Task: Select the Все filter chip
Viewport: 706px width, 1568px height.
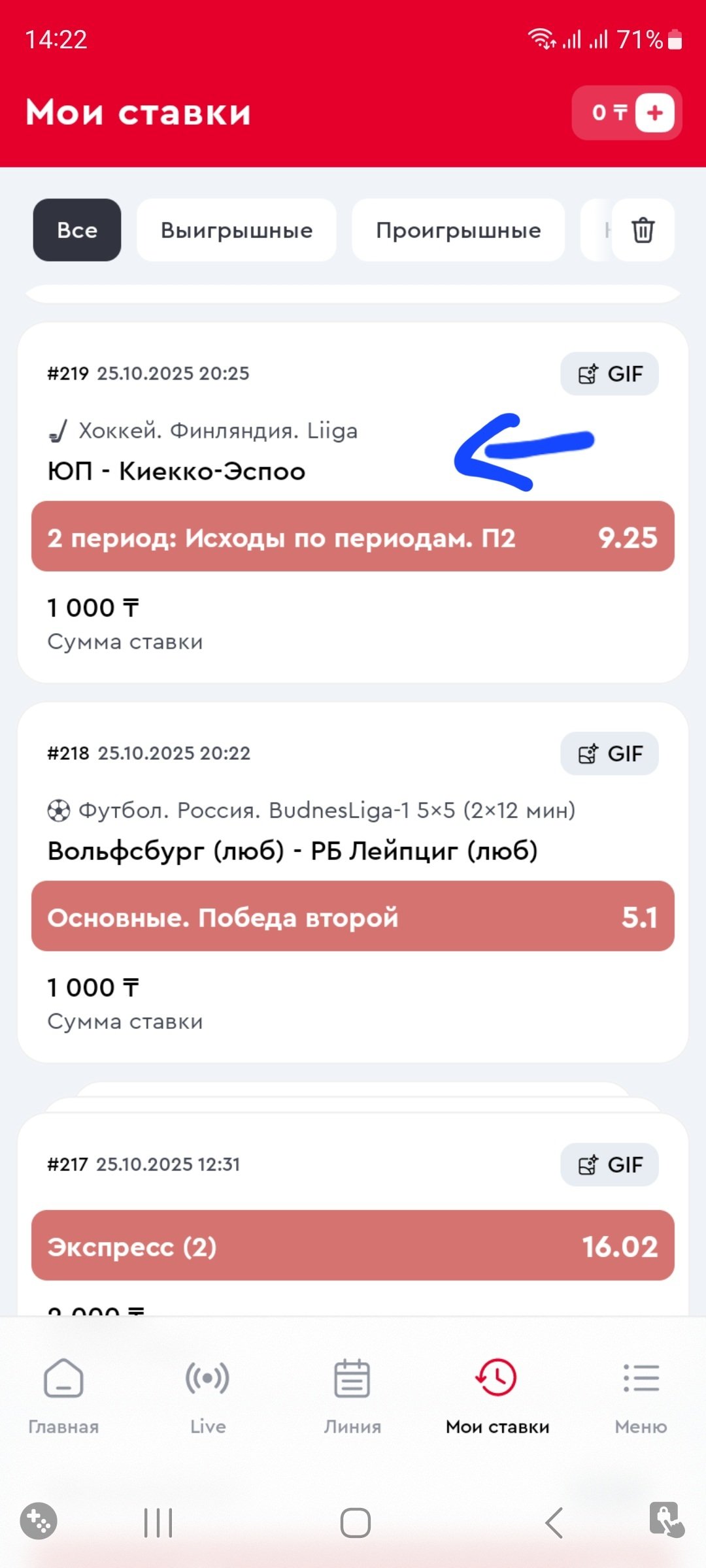Action: (x=77, y=230)
